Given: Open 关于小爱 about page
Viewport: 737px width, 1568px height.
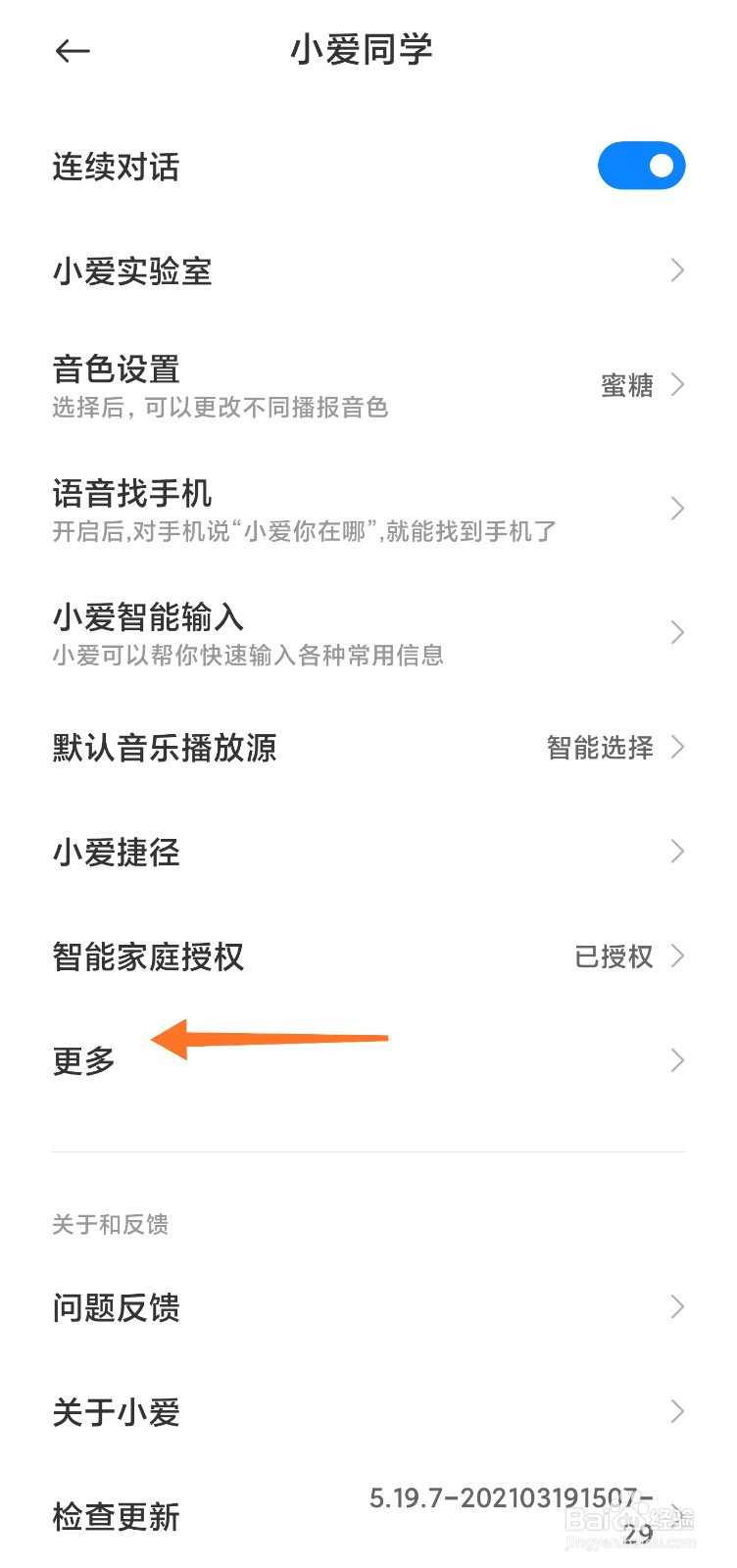Looking at the screenshot, I should [x=368, y=1411].
